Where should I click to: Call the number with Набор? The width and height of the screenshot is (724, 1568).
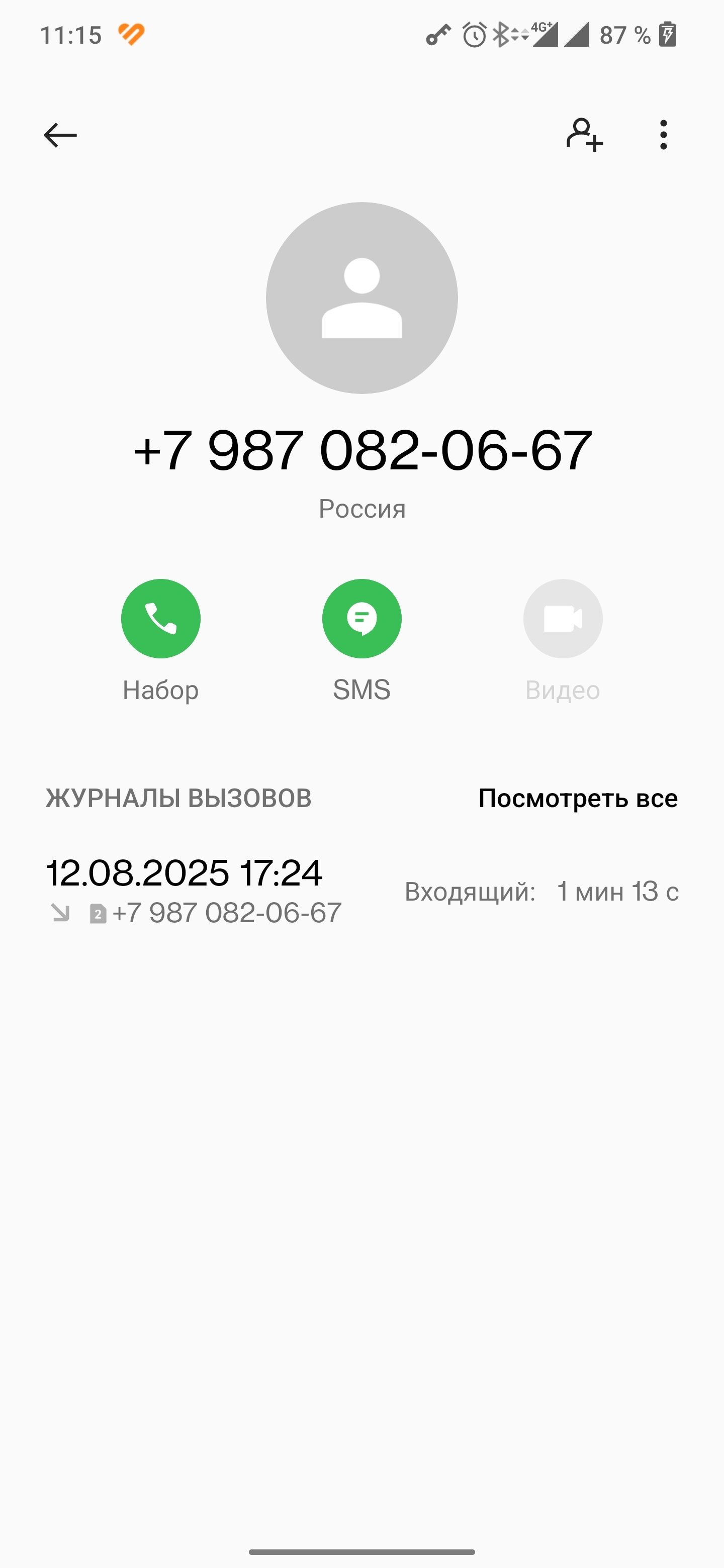point(161,619)
